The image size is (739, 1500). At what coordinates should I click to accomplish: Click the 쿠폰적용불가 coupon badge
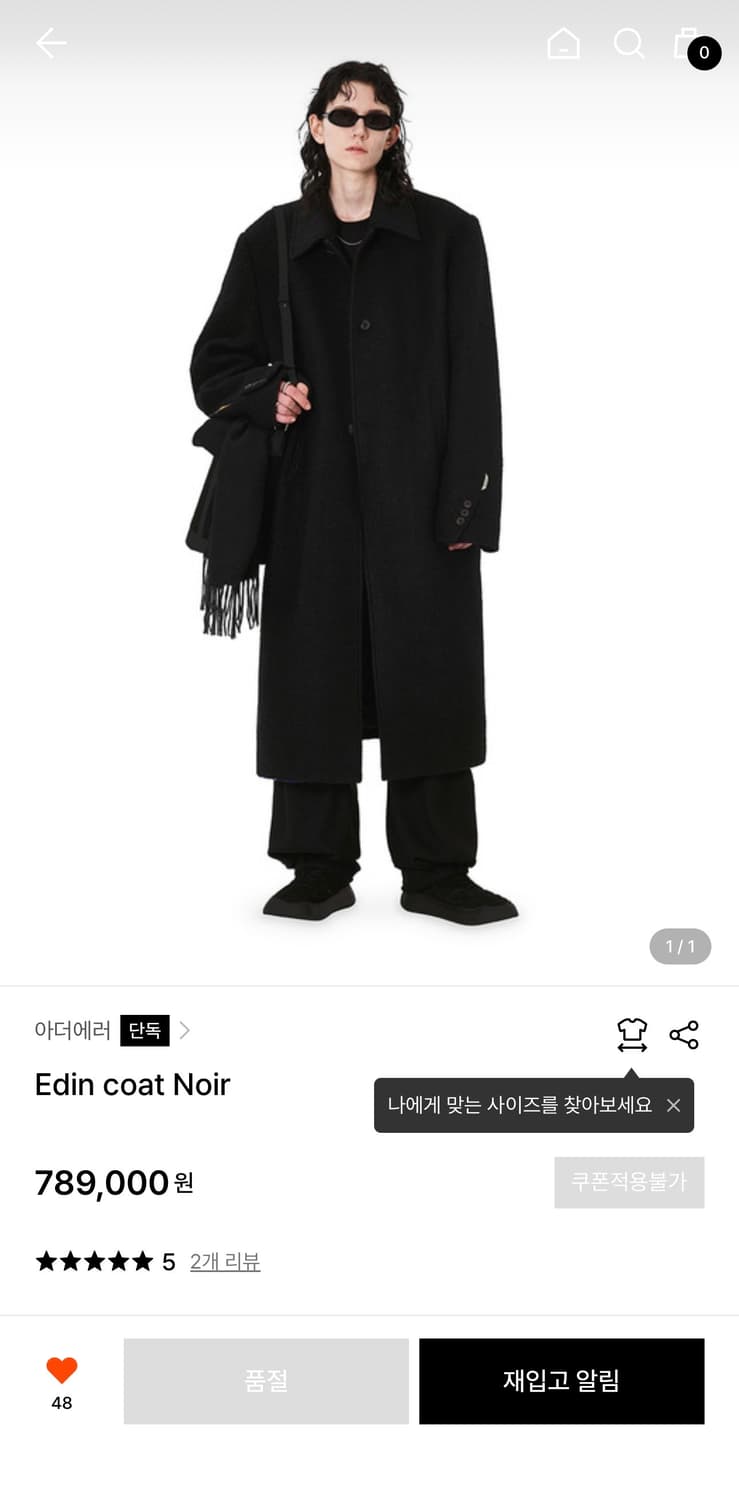[629, 1182]
